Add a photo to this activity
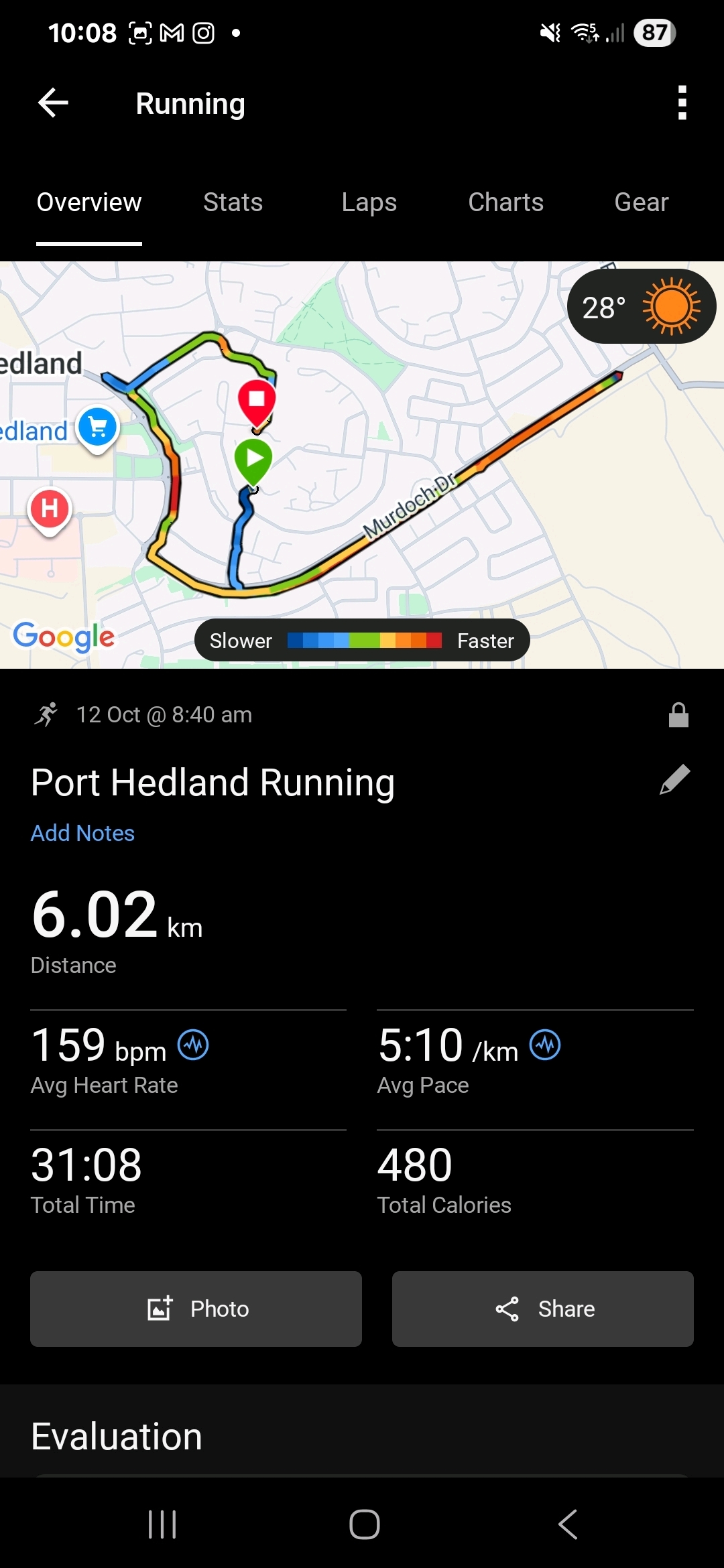This screenshot has width=724, height=1568. click(196, 1309)
